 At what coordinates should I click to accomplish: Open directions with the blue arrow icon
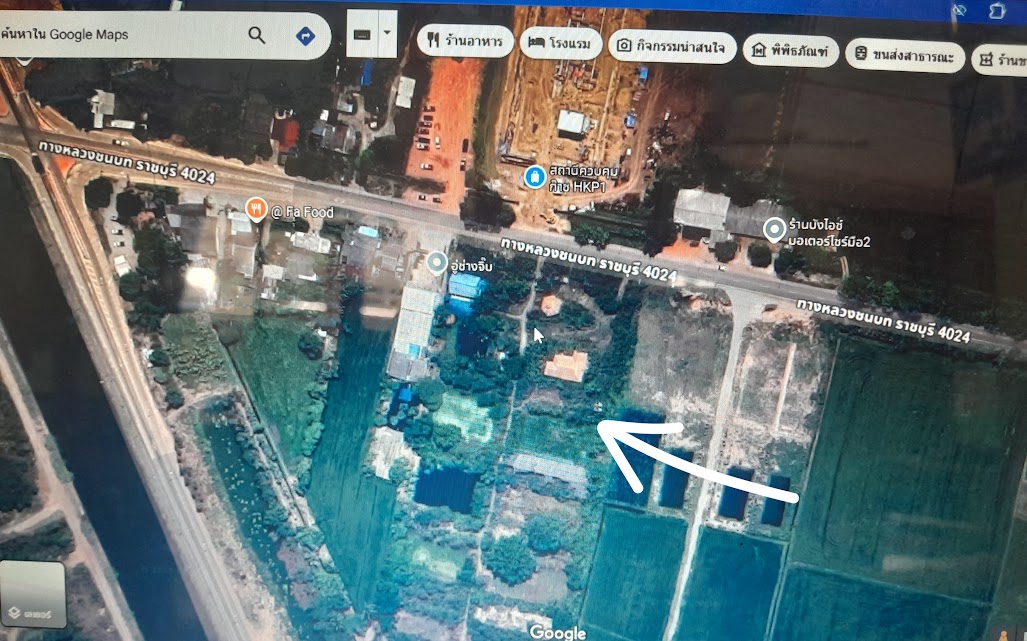306,36
